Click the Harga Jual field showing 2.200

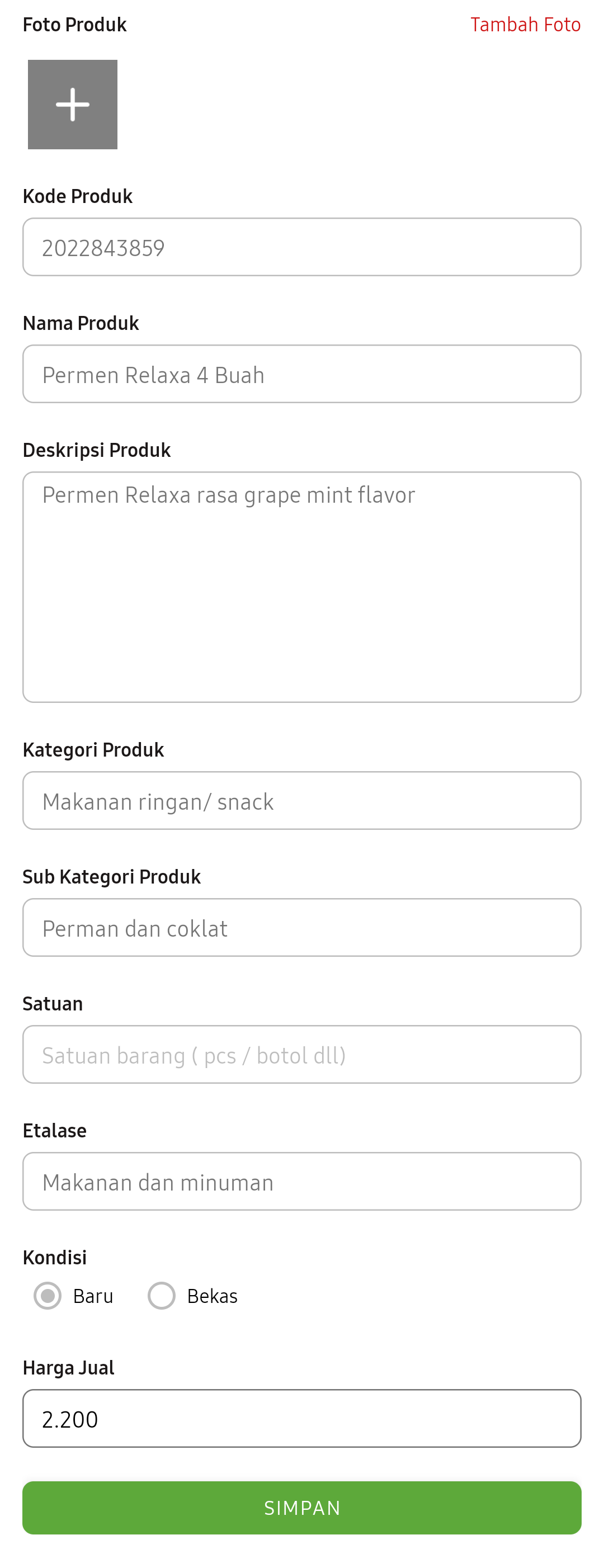pos(302,1419)
